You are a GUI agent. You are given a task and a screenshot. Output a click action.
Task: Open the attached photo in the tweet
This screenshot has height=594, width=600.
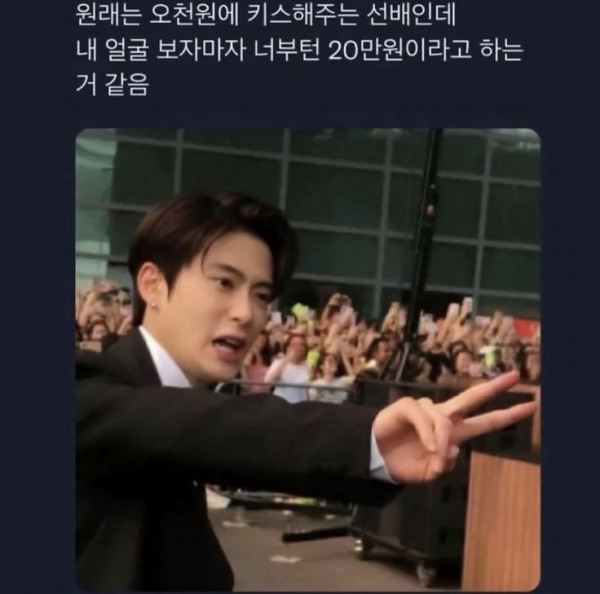[x=308, y=360]
